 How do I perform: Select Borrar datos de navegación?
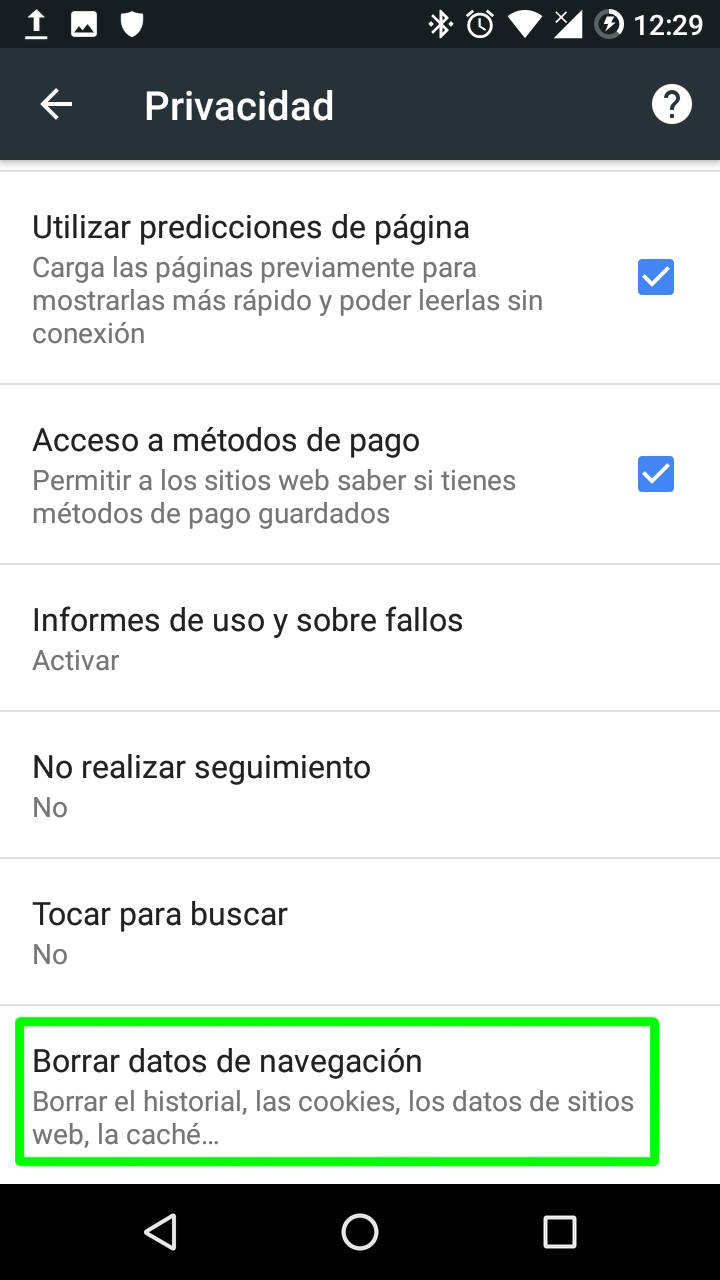pos(336,1092)
